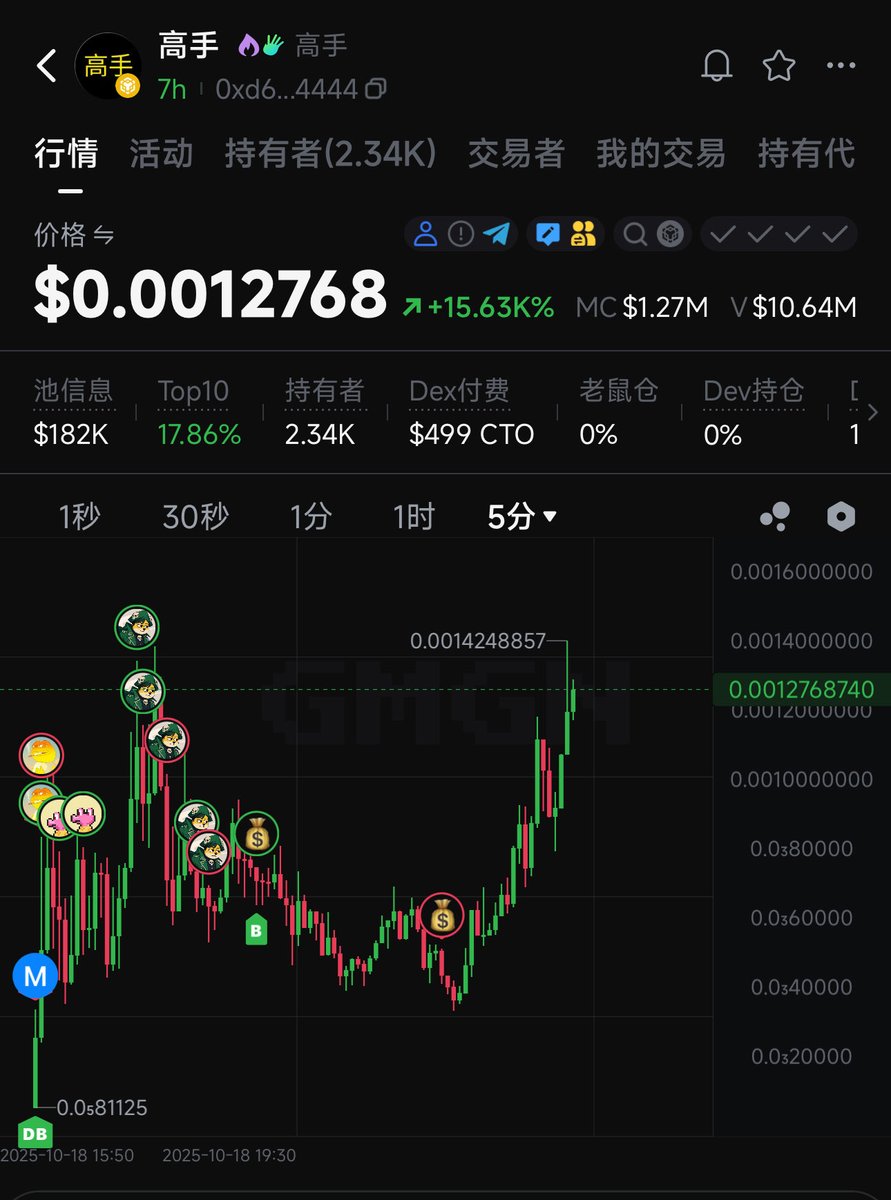
Task: Open the three-dot overflow menu
Action: tap(840, 66)
